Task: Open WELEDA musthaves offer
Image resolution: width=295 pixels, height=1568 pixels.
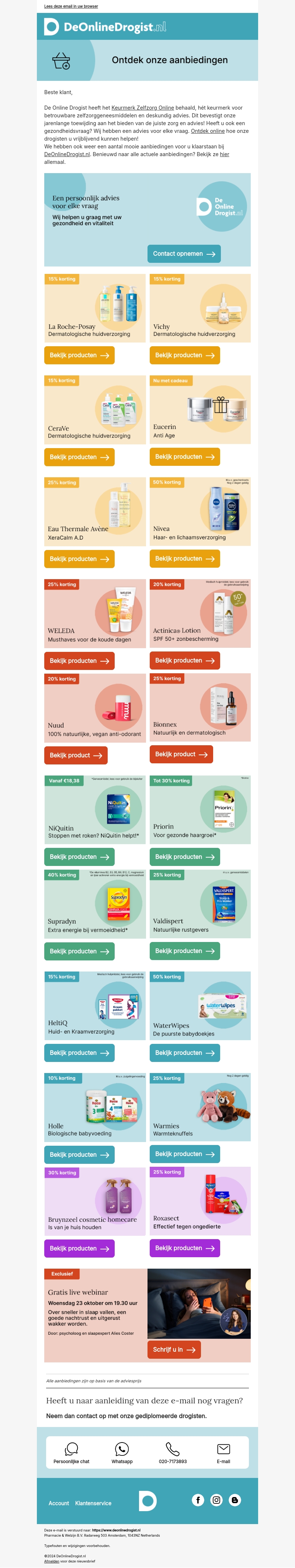Action: pos(79,660)
